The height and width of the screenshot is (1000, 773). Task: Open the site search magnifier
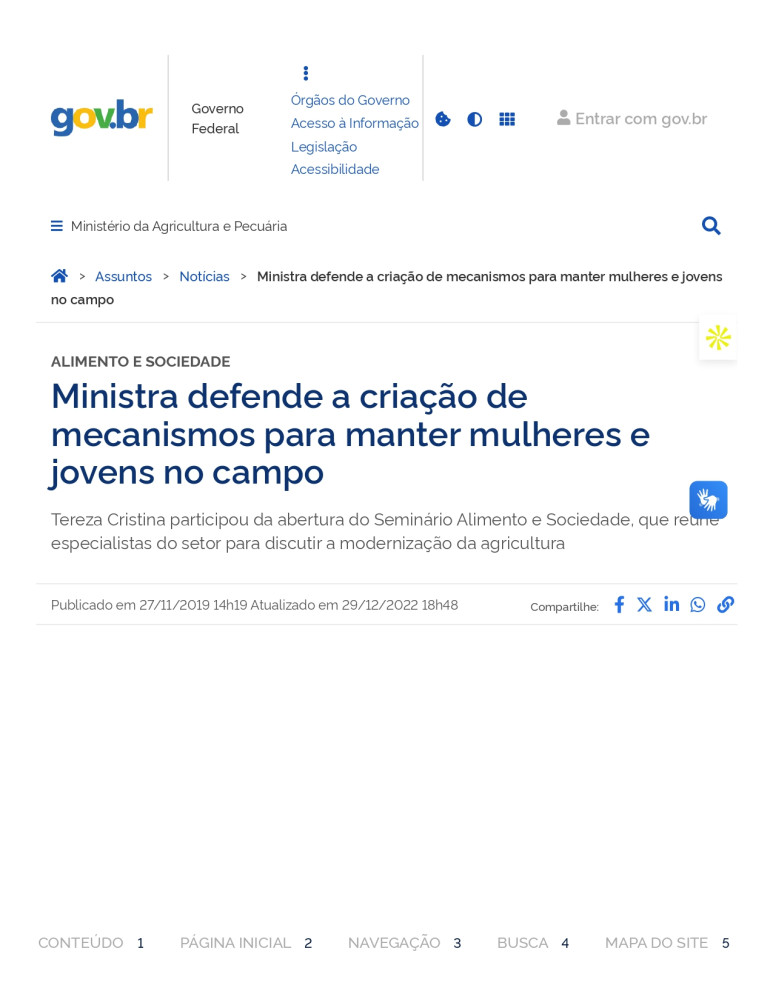click(x=711, y=226)
